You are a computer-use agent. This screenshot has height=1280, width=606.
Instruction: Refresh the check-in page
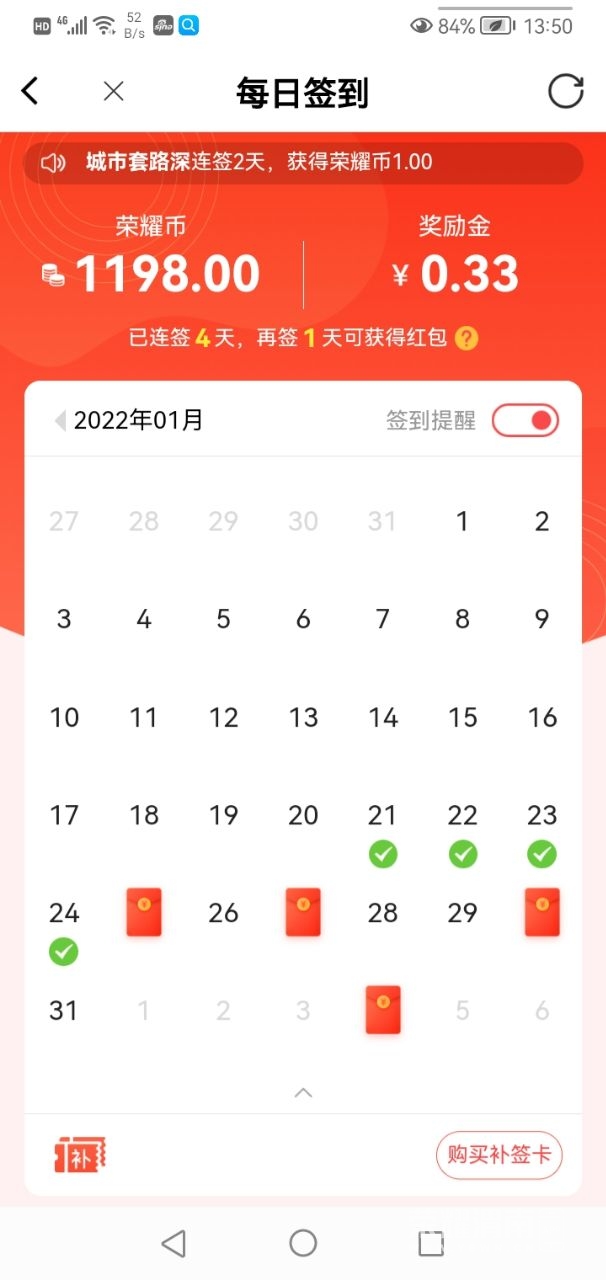click(565, 91)
